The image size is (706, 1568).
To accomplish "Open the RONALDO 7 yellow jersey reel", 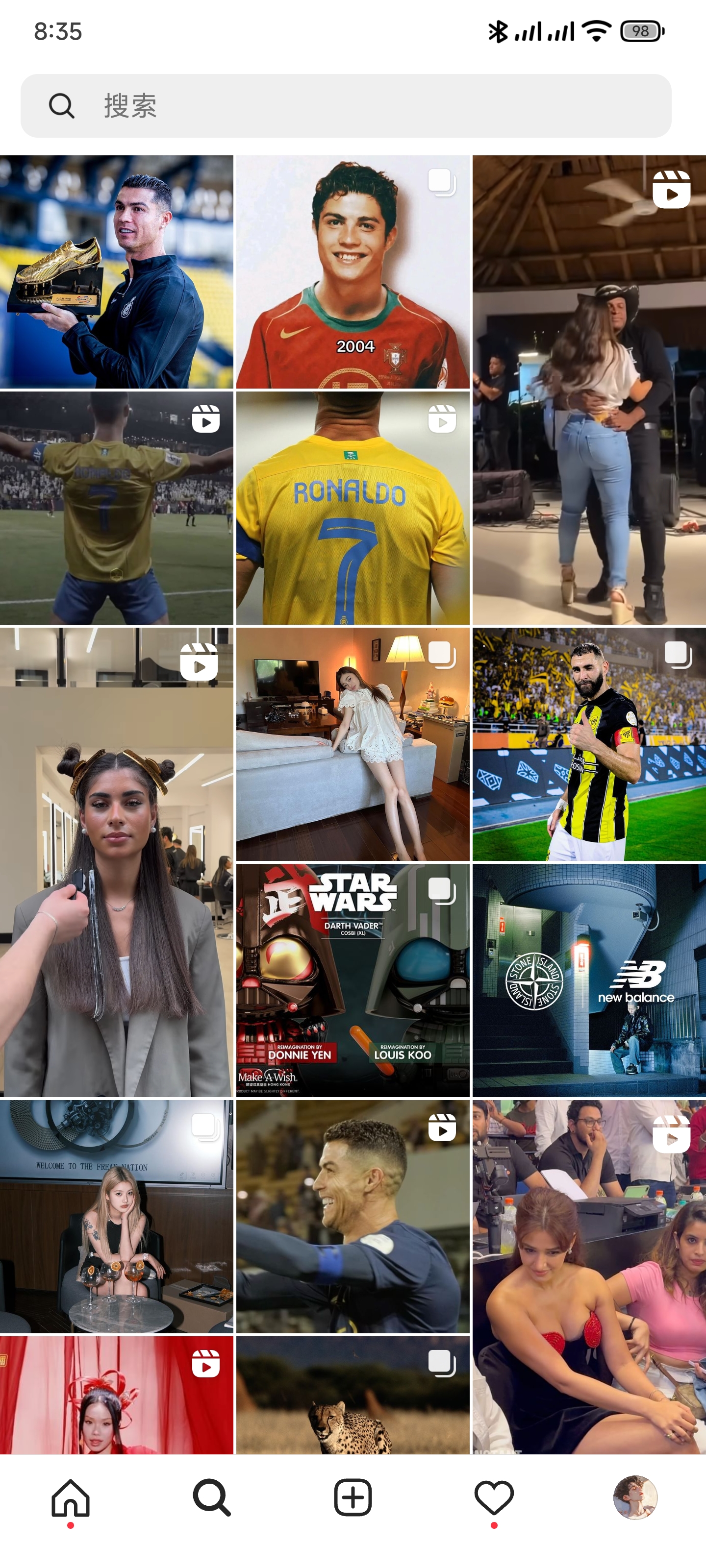I will coord(353,508).
